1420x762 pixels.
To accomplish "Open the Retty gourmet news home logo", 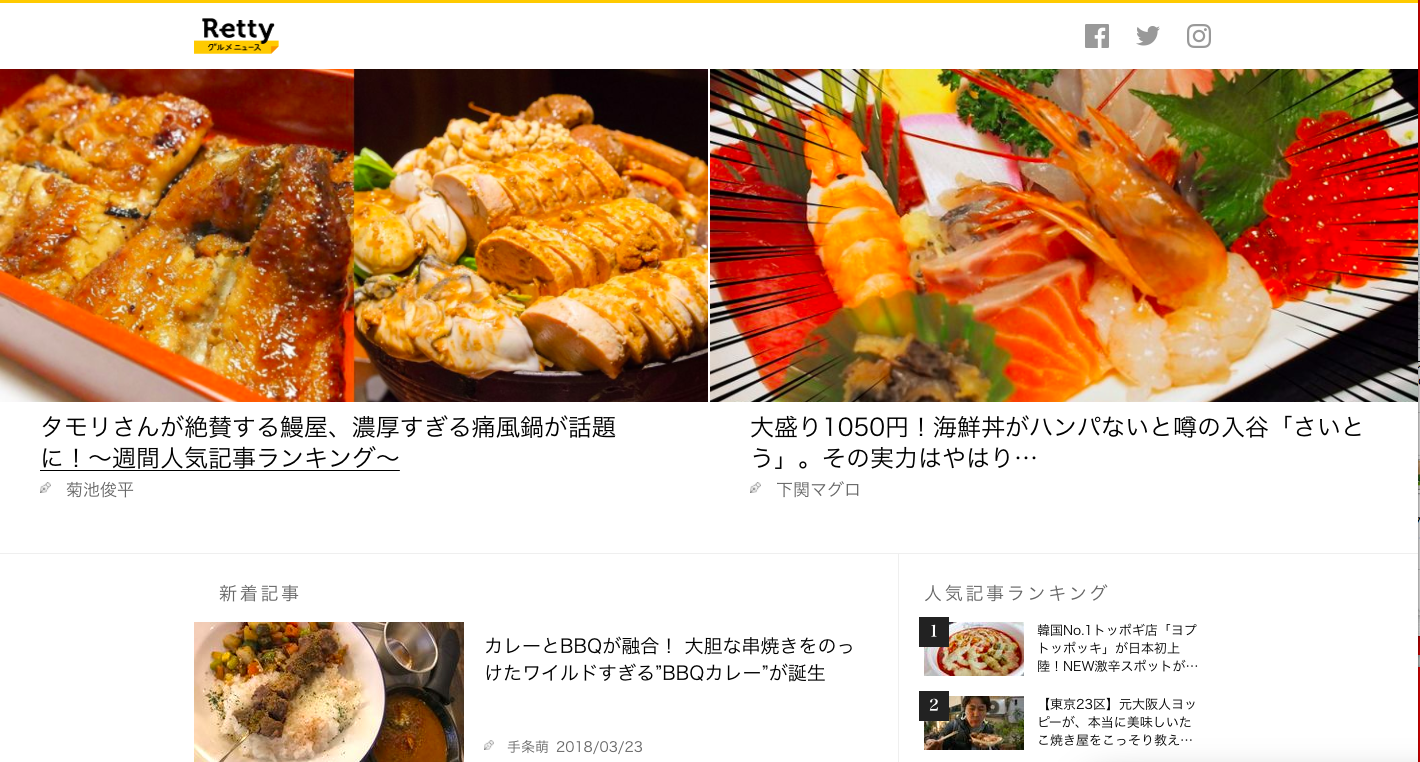I will [x=236, y=35].
